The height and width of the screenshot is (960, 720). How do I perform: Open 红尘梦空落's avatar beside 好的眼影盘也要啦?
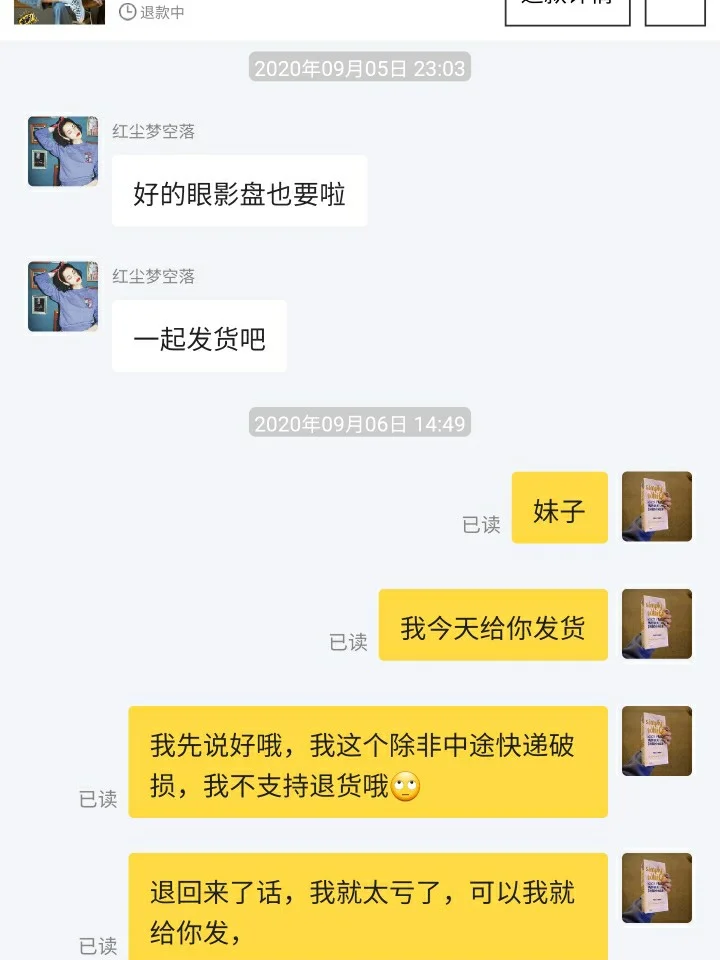tap(63, 151)
